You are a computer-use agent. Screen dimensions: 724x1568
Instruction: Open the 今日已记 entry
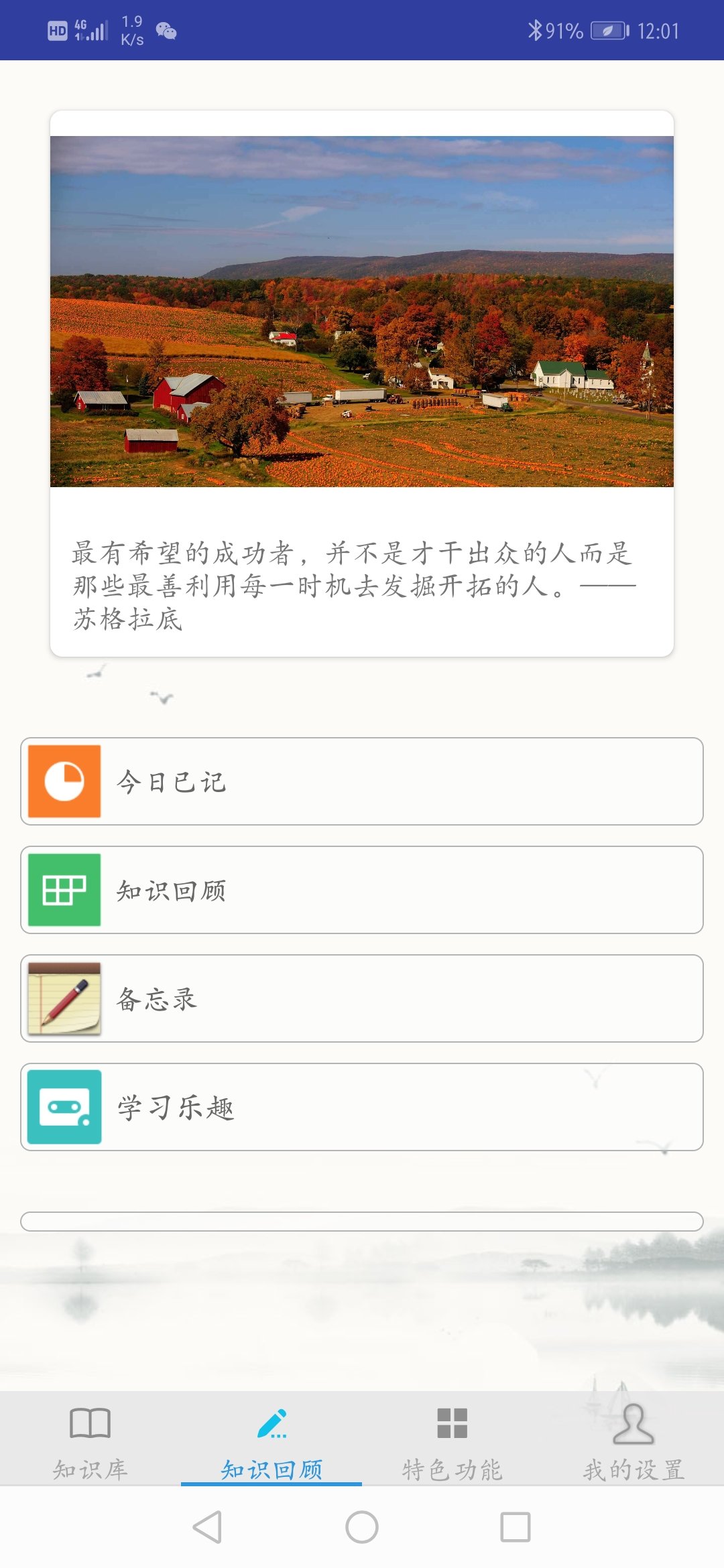362,781
